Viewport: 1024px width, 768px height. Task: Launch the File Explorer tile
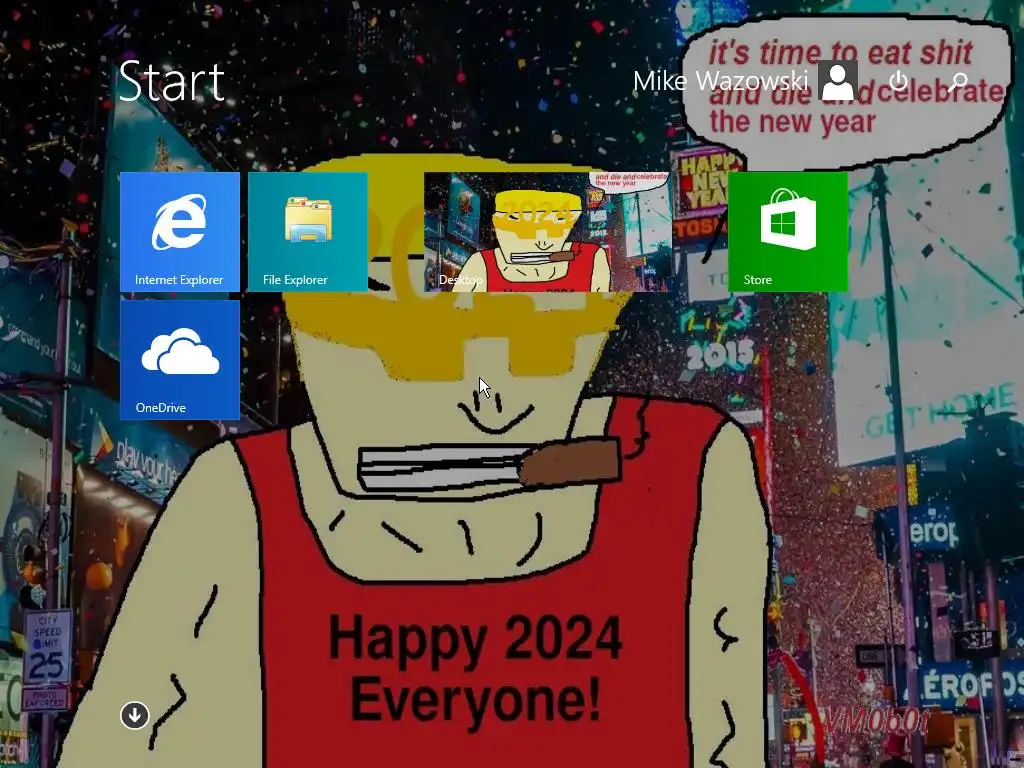coord(307,231)
